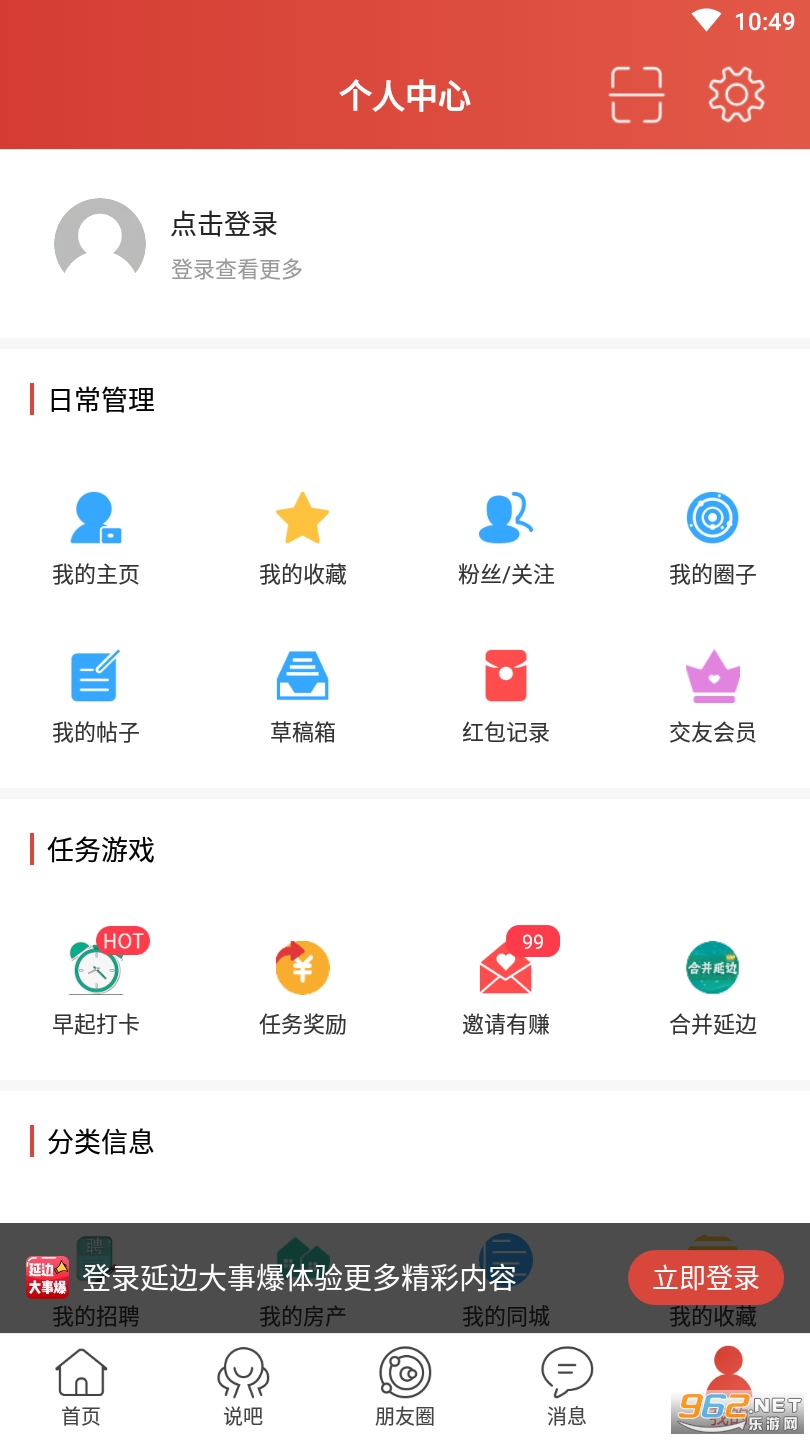The width and height of the screenshot is (810, 1440).
Task: Switch to the 首页 tab
Action: pos(81,1387)
